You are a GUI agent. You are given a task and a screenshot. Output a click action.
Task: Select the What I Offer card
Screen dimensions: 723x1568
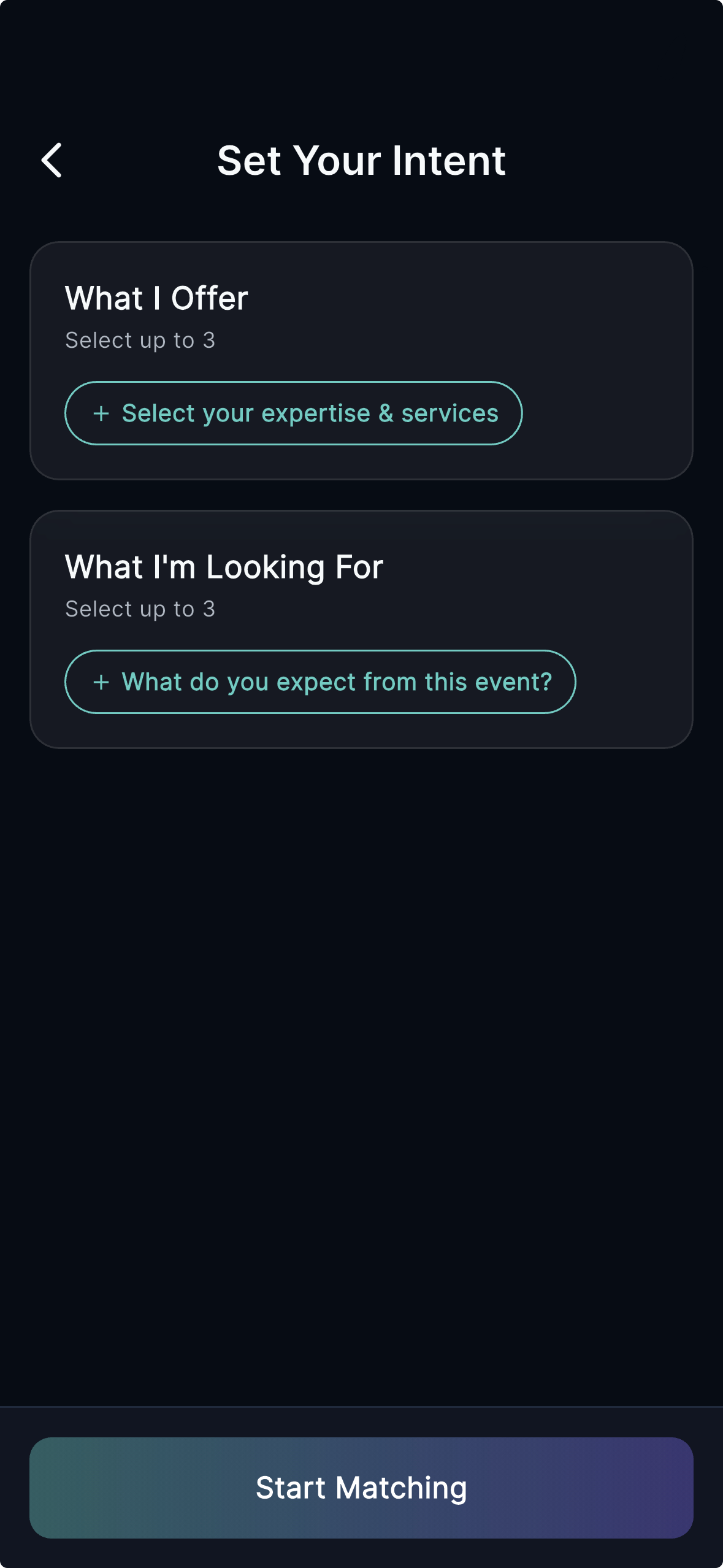click(361, 359)
